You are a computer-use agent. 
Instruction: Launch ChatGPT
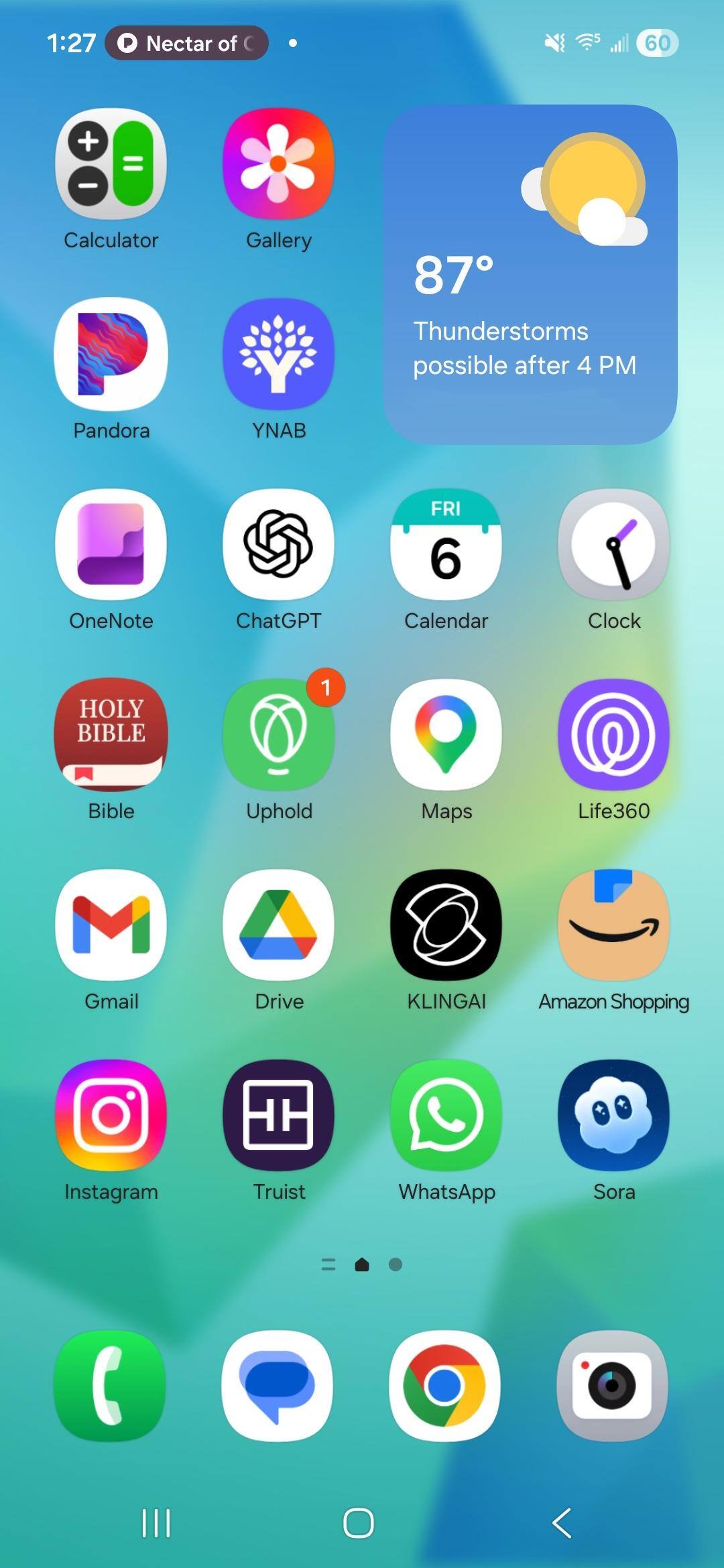click(278, 544)
